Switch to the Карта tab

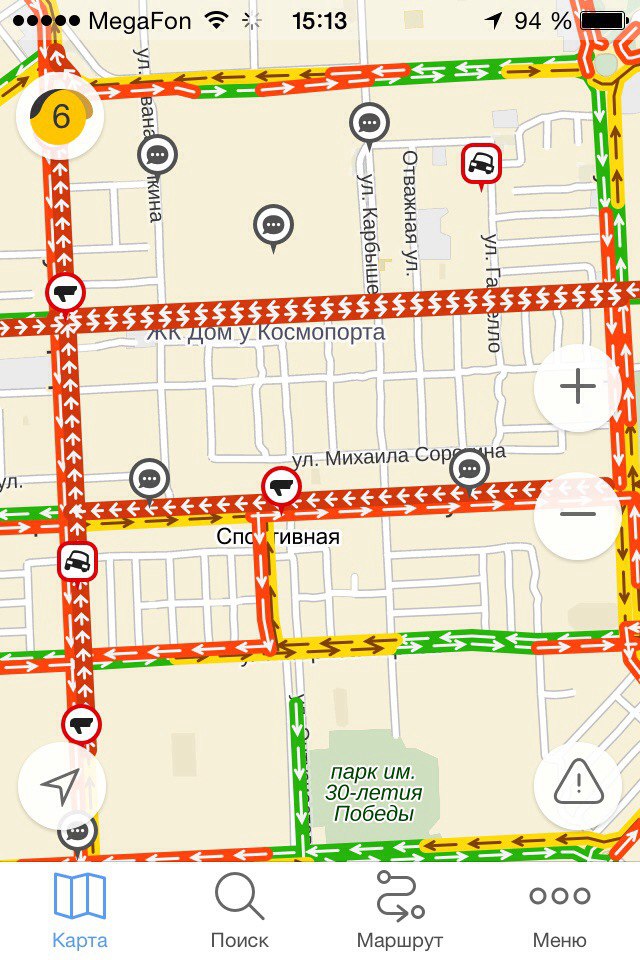(x=79, y=908)
